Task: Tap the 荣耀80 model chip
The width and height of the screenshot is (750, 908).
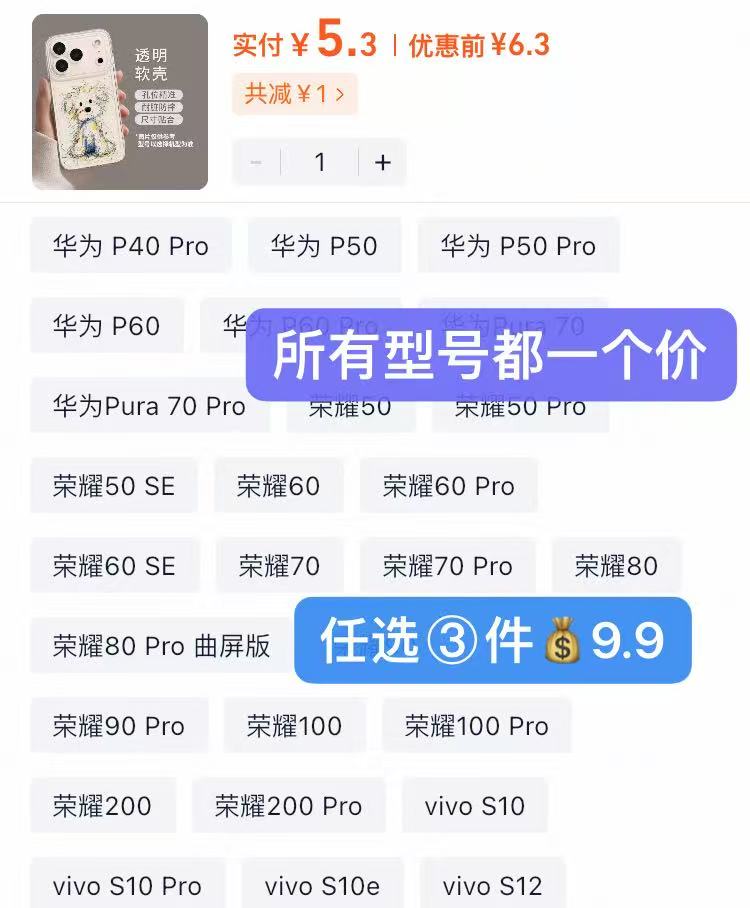Action: (x=616, y=566)
